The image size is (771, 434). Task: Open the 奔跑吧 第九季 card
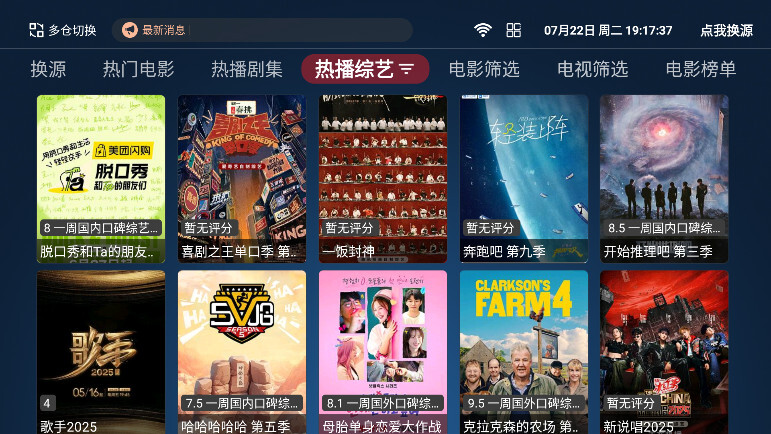pyautogui.click(x=524, y=178)
